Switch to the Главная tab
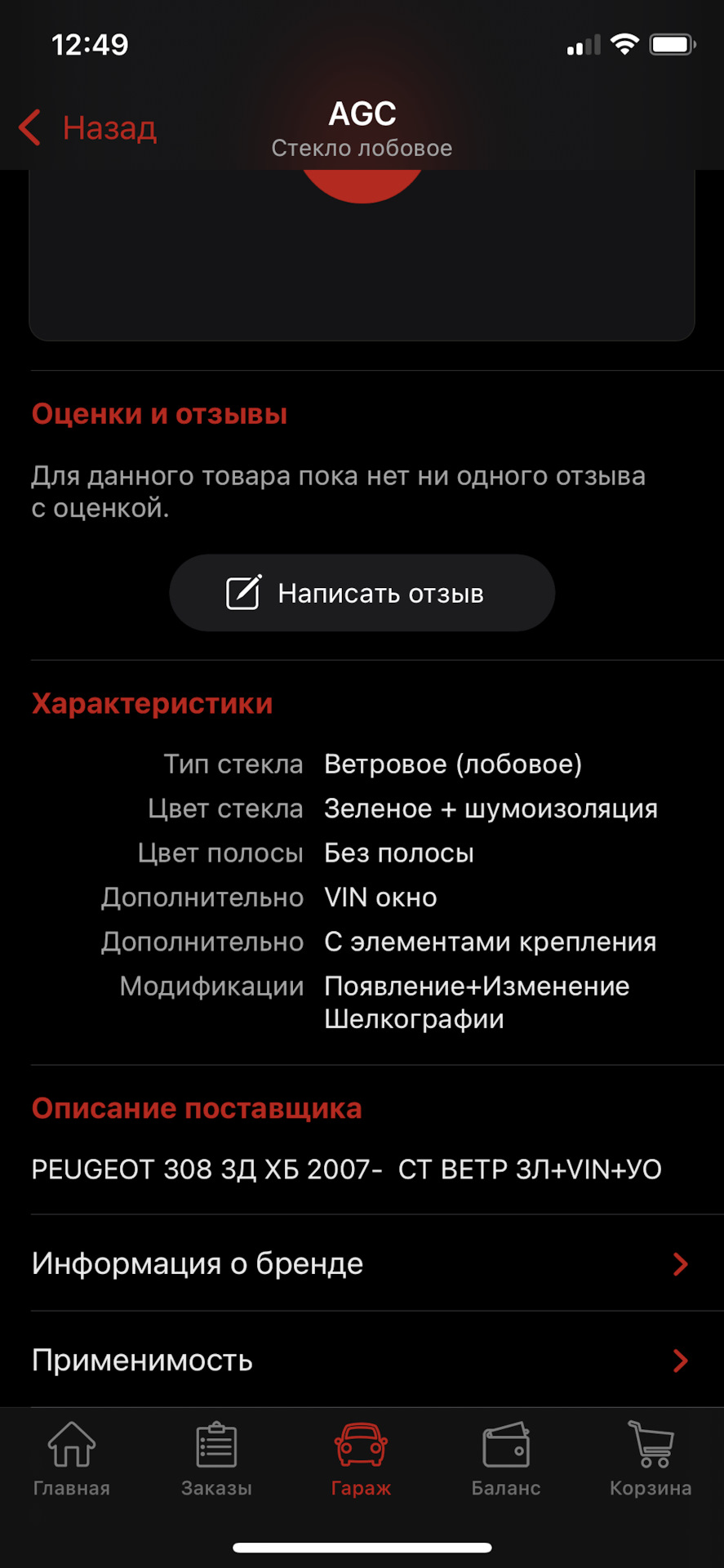The width and height of the screenshot is (724, 1568). [x=72, y=1459]
